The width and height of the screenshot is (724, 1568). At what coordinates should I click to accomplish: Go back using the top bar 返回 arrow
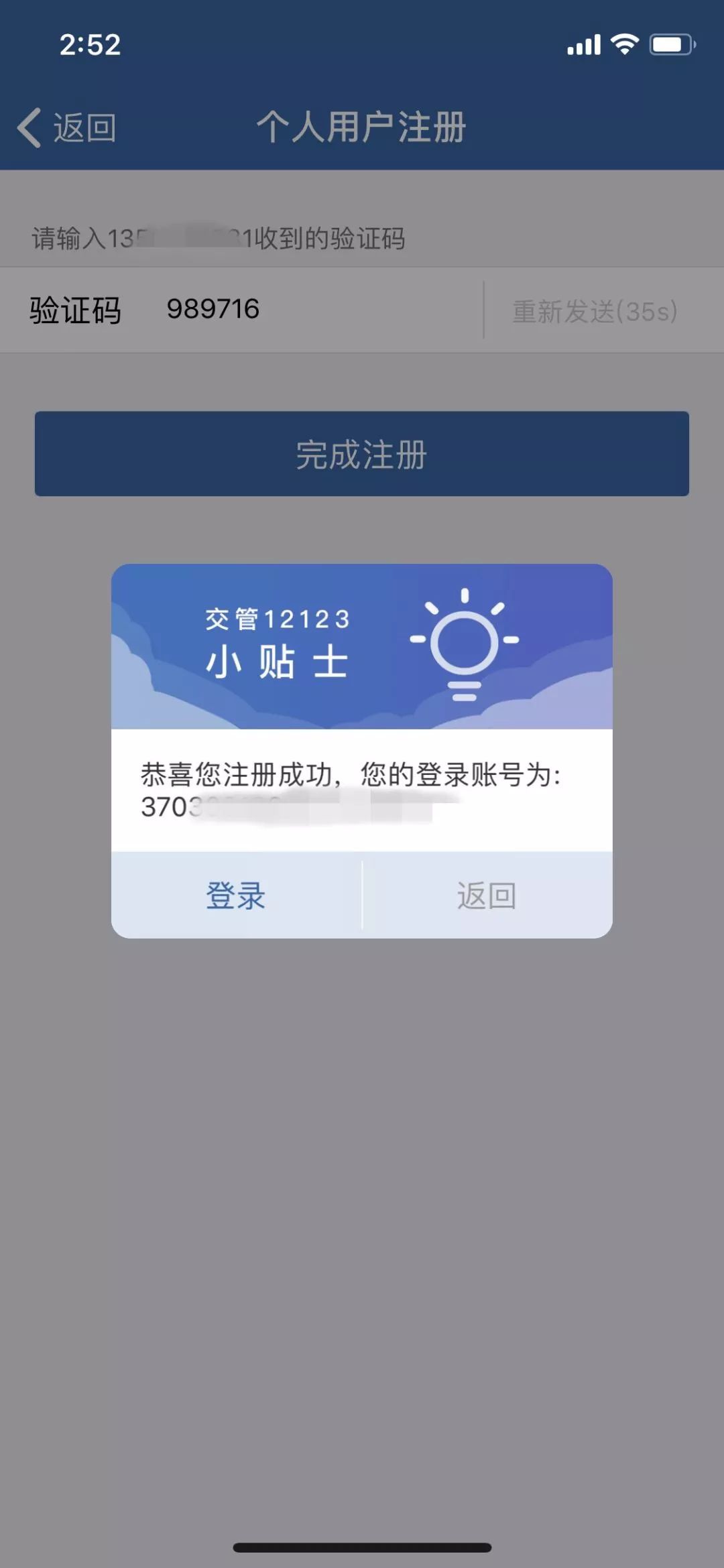(x=66, y=127)
